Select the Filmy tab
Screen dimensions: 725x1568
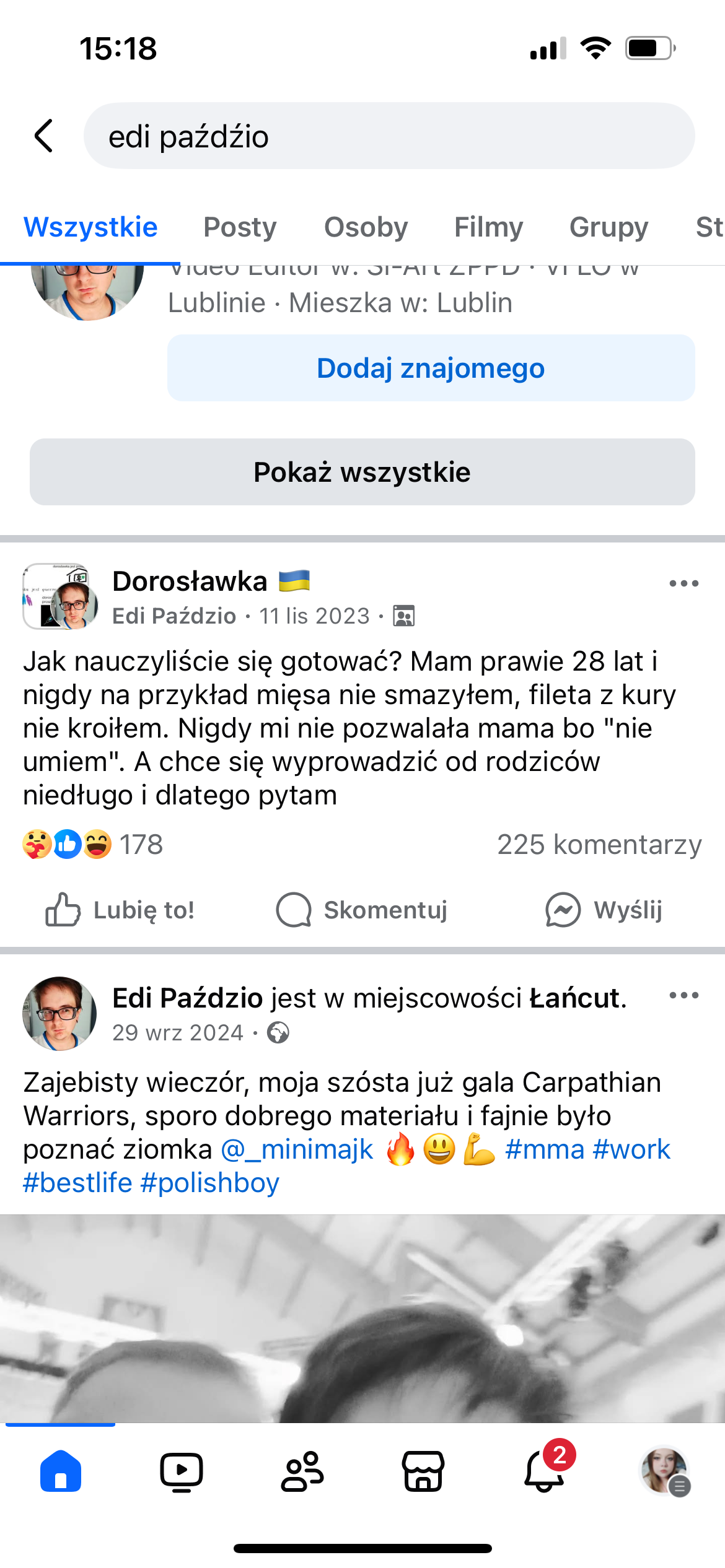click(488, 227)
